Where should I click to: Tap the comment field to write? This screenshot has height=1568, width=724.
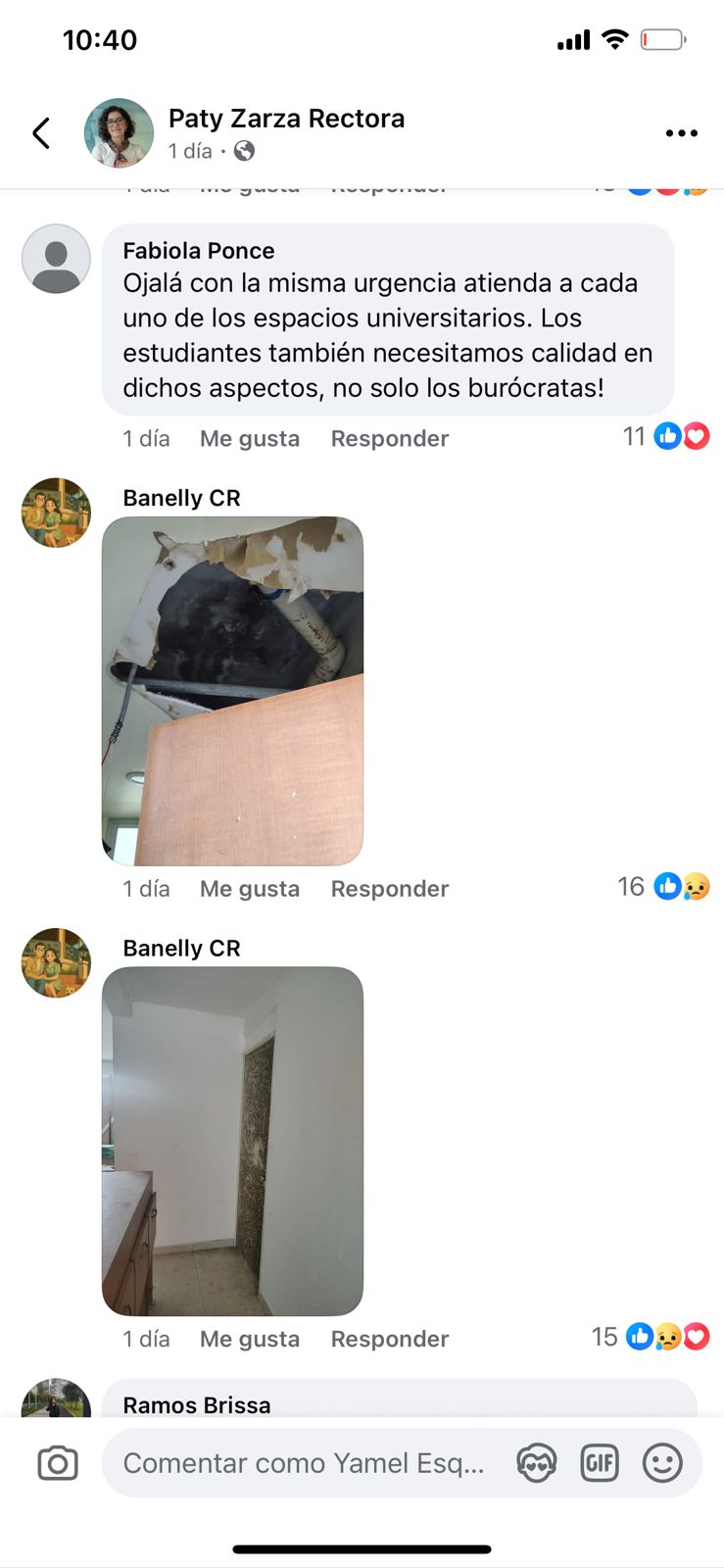point(304,1463)
